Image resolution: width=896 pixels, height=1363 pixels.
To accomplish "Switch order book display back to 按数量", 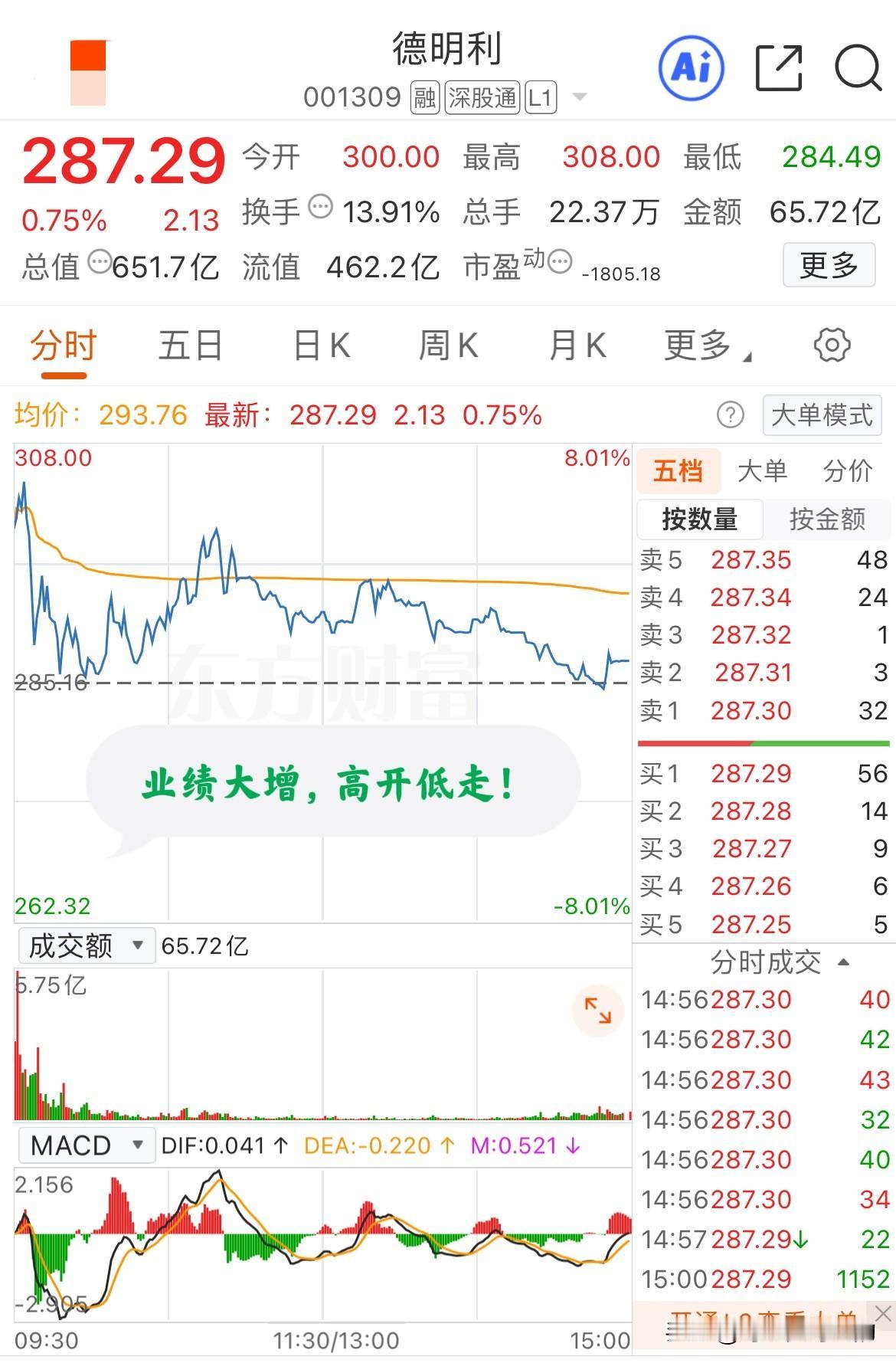I will coord(699,519).
